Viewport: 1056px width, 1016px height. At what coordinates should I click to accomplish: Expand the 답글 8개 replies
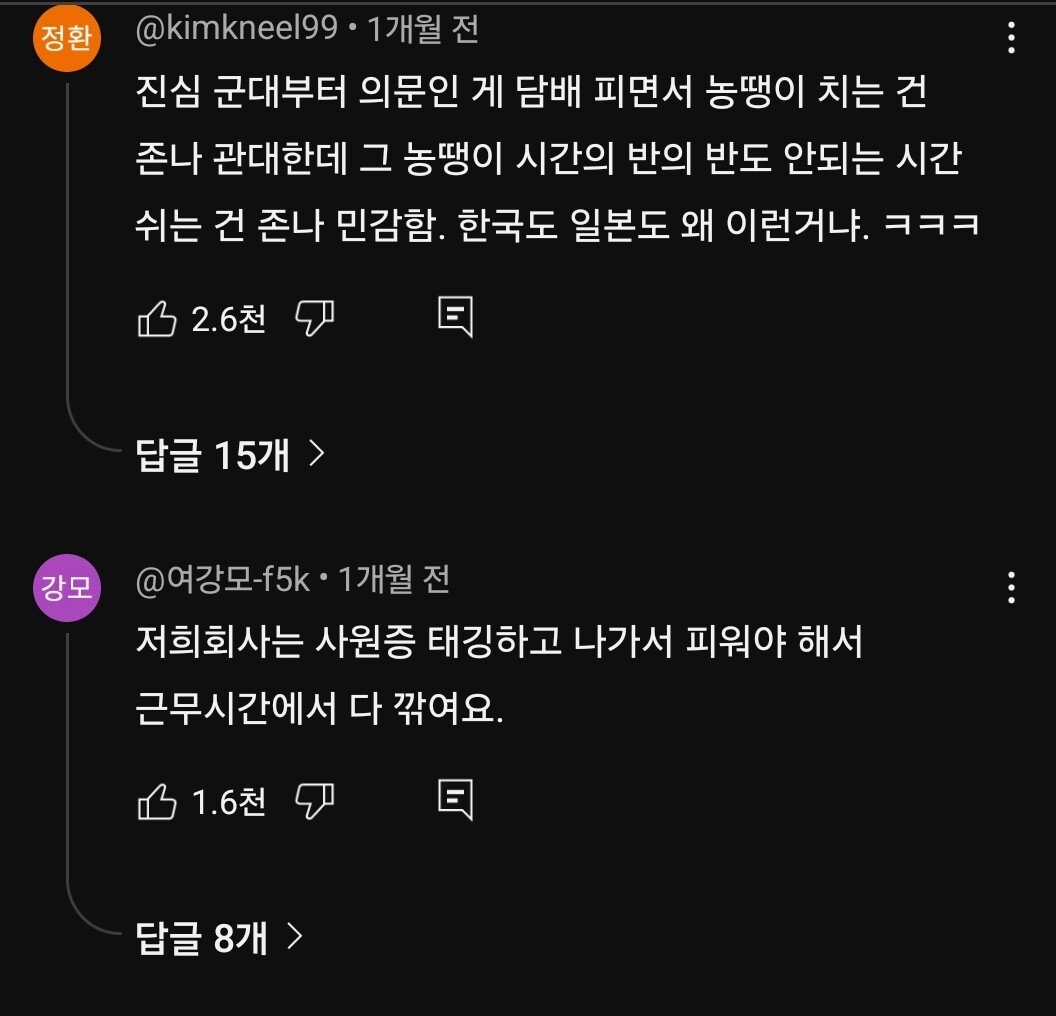218,938
